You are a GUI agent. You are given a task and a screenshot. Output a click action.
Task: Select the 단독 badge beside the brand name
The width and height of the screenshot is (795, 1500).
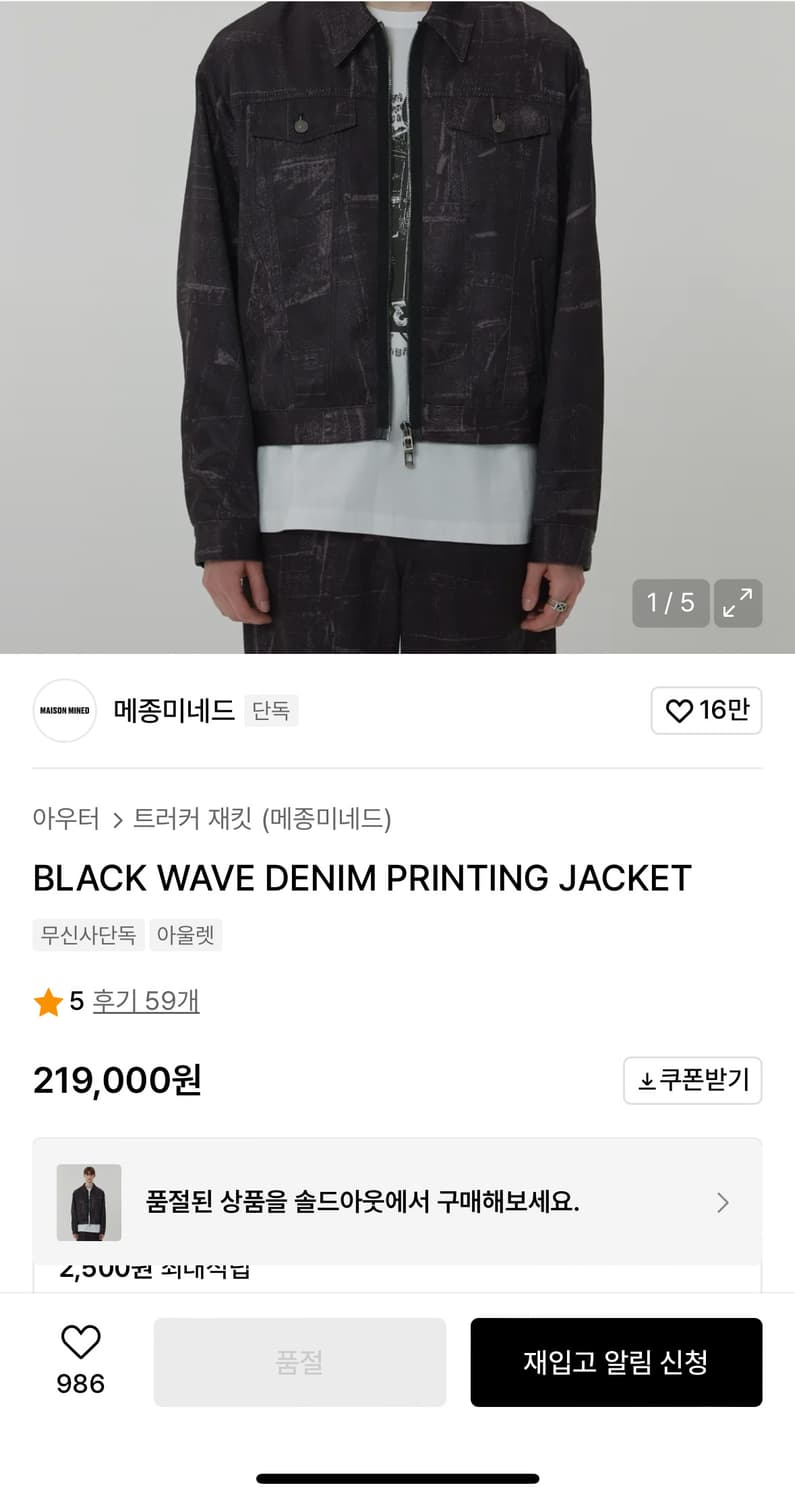(270, 711)
